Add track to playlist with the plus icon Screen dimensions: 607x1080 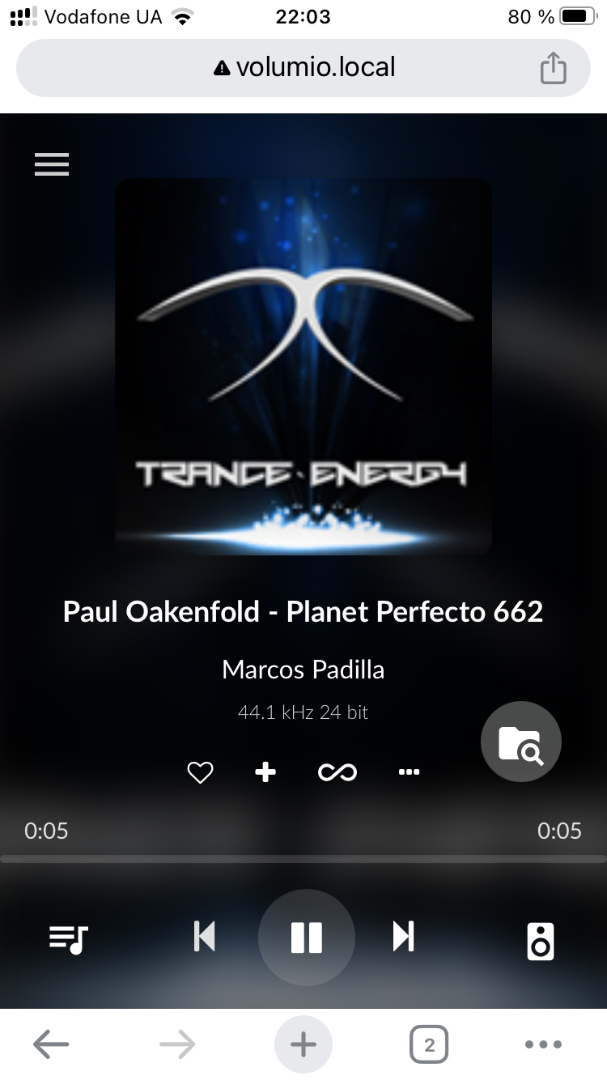265,772
